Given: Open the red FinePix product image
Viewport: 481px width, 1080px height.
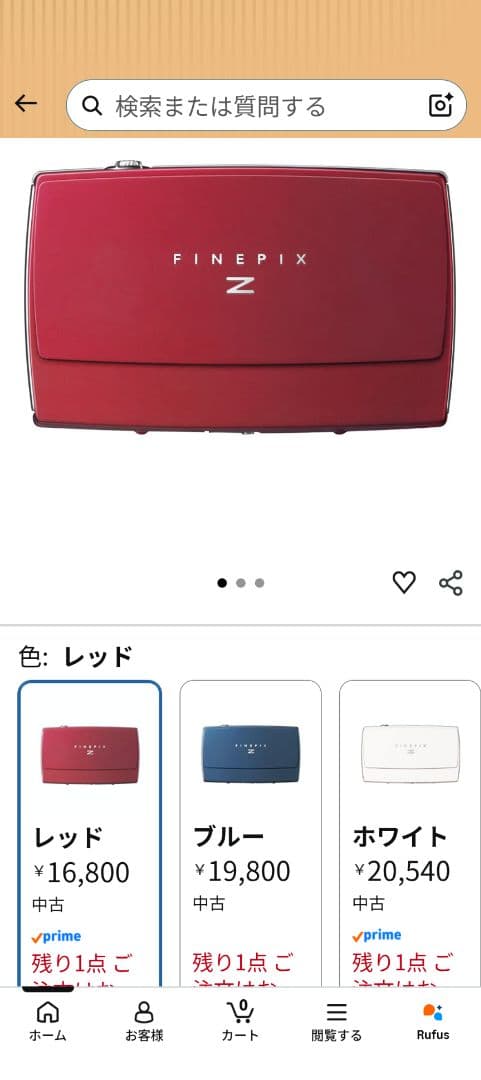Looking at the screenshot, I should click(x=240, y=298).
